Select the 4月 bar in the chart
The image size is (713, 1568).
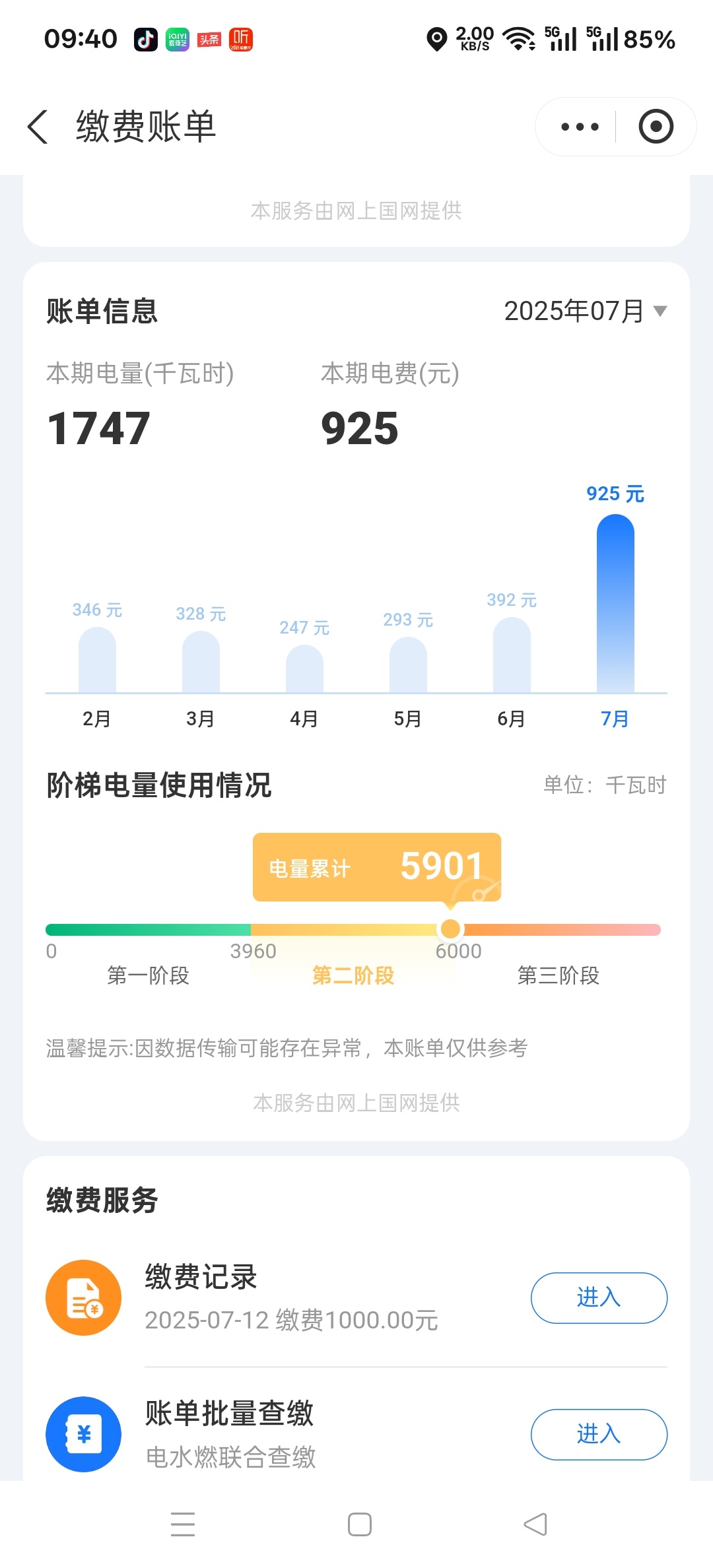click(x=304, y=669)
